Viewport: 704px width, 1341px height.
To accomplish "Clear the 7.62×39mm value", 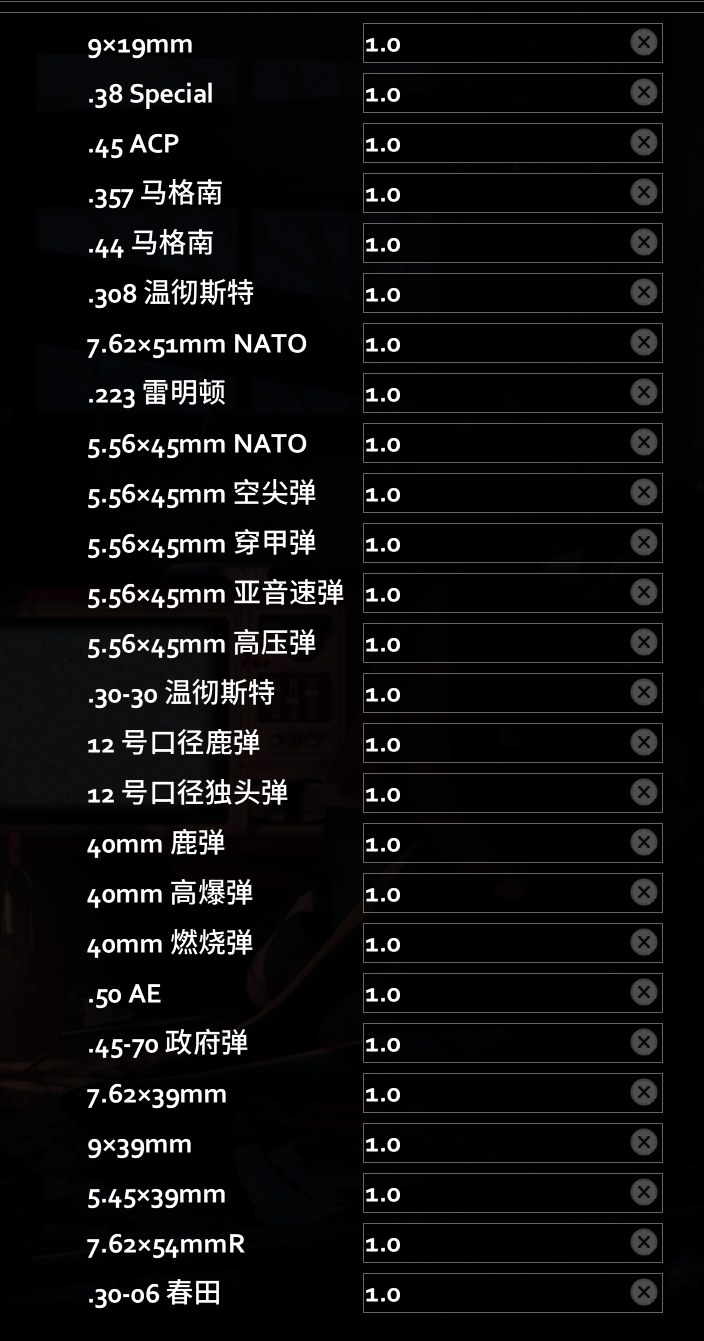I will [x=644, y=1092].
